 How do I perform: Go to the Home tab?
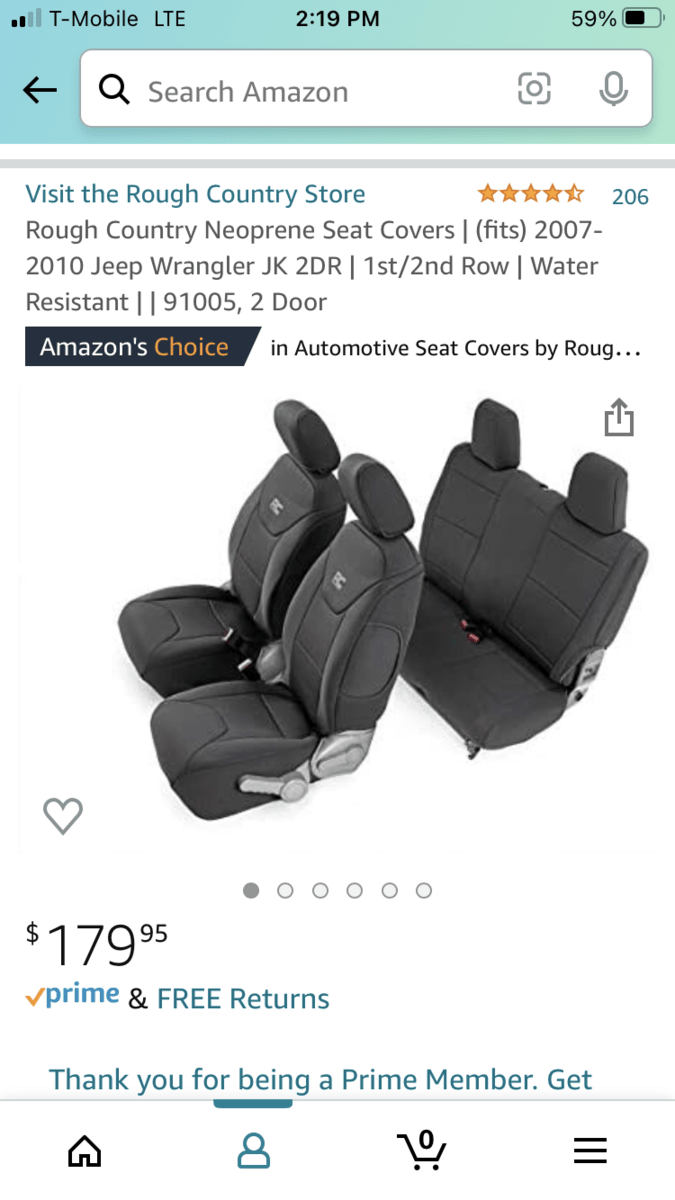(x=84, y=1150)
